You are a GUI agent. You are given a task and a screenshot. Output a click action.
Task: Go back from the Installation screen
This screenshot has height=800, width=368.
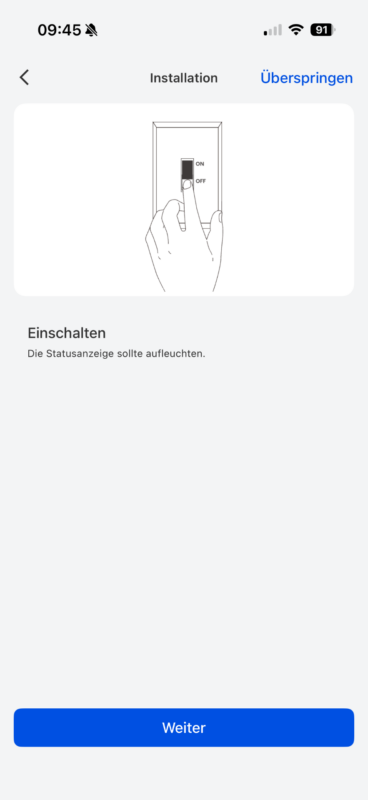pyautogui.click(x=24, y=78)
